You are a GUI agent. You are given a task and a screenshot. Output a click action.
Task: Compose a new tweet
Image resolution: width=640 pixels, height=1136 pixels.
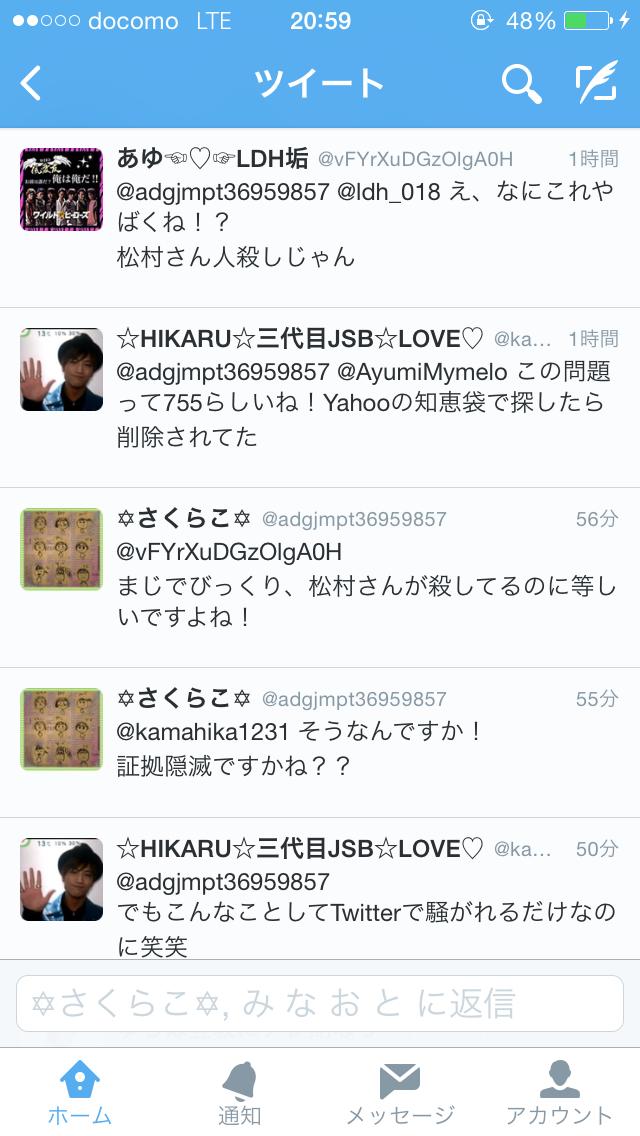[597, 83]
